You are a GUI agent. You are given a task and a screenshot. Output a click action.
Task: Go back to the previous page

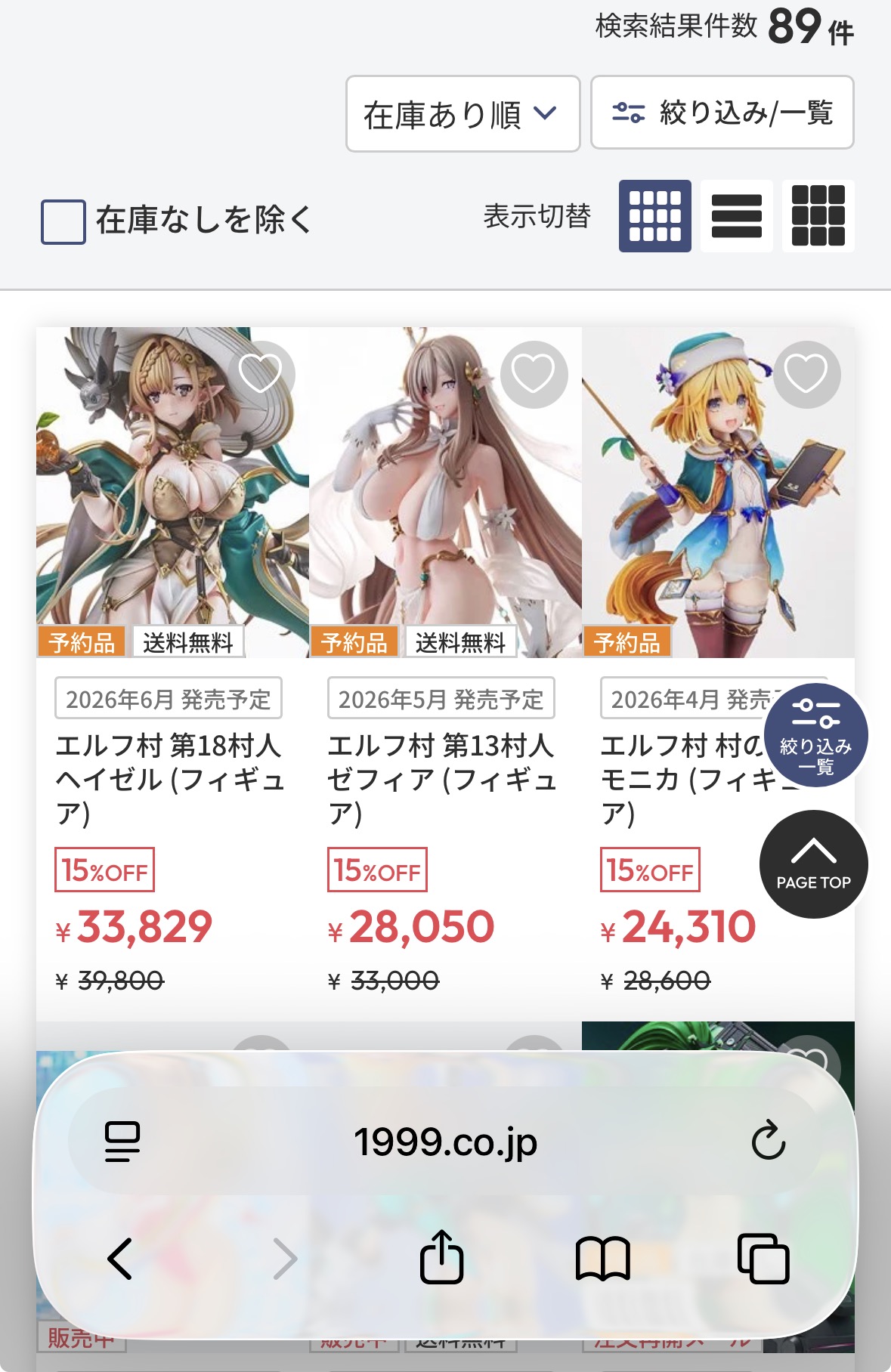point(120,1259)
